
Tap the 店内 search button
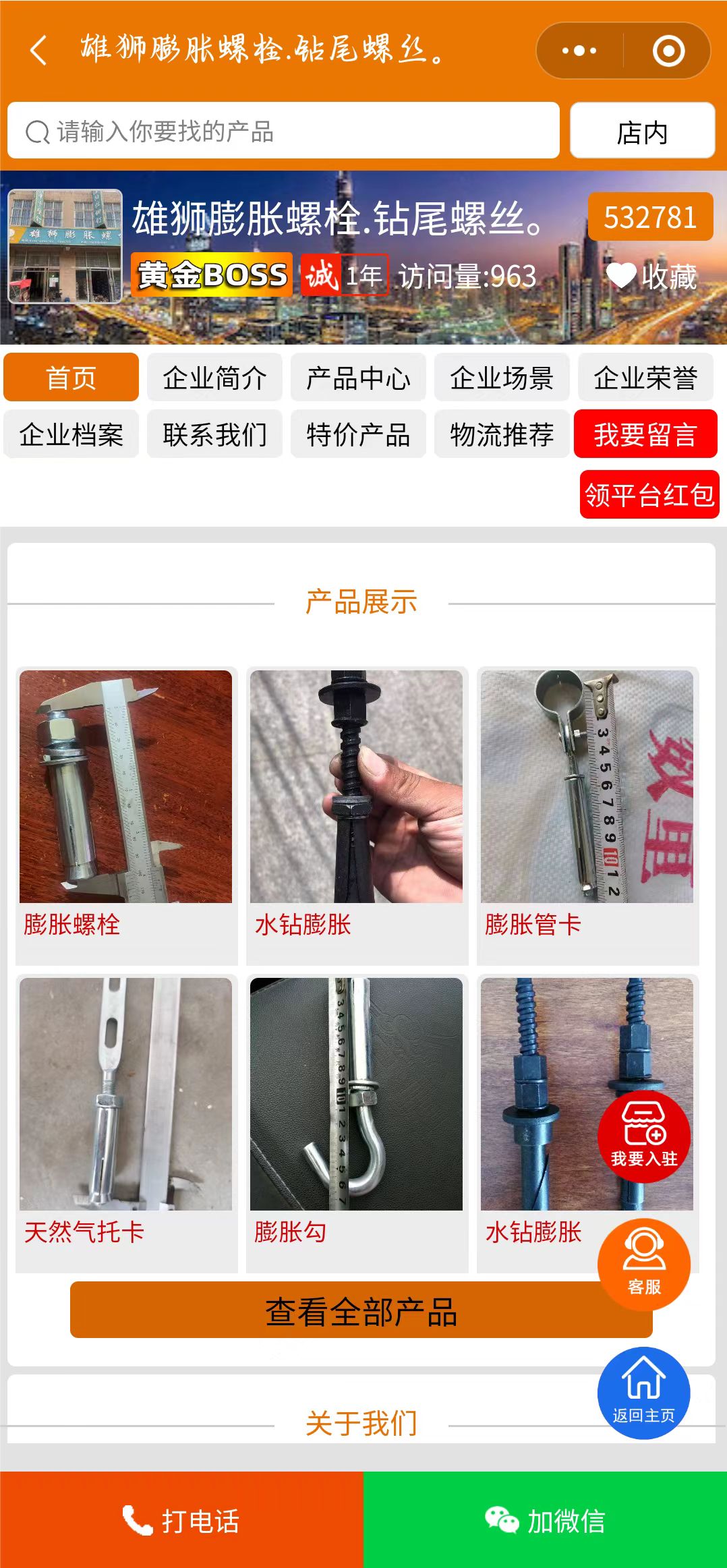click(x=642, y=131)
